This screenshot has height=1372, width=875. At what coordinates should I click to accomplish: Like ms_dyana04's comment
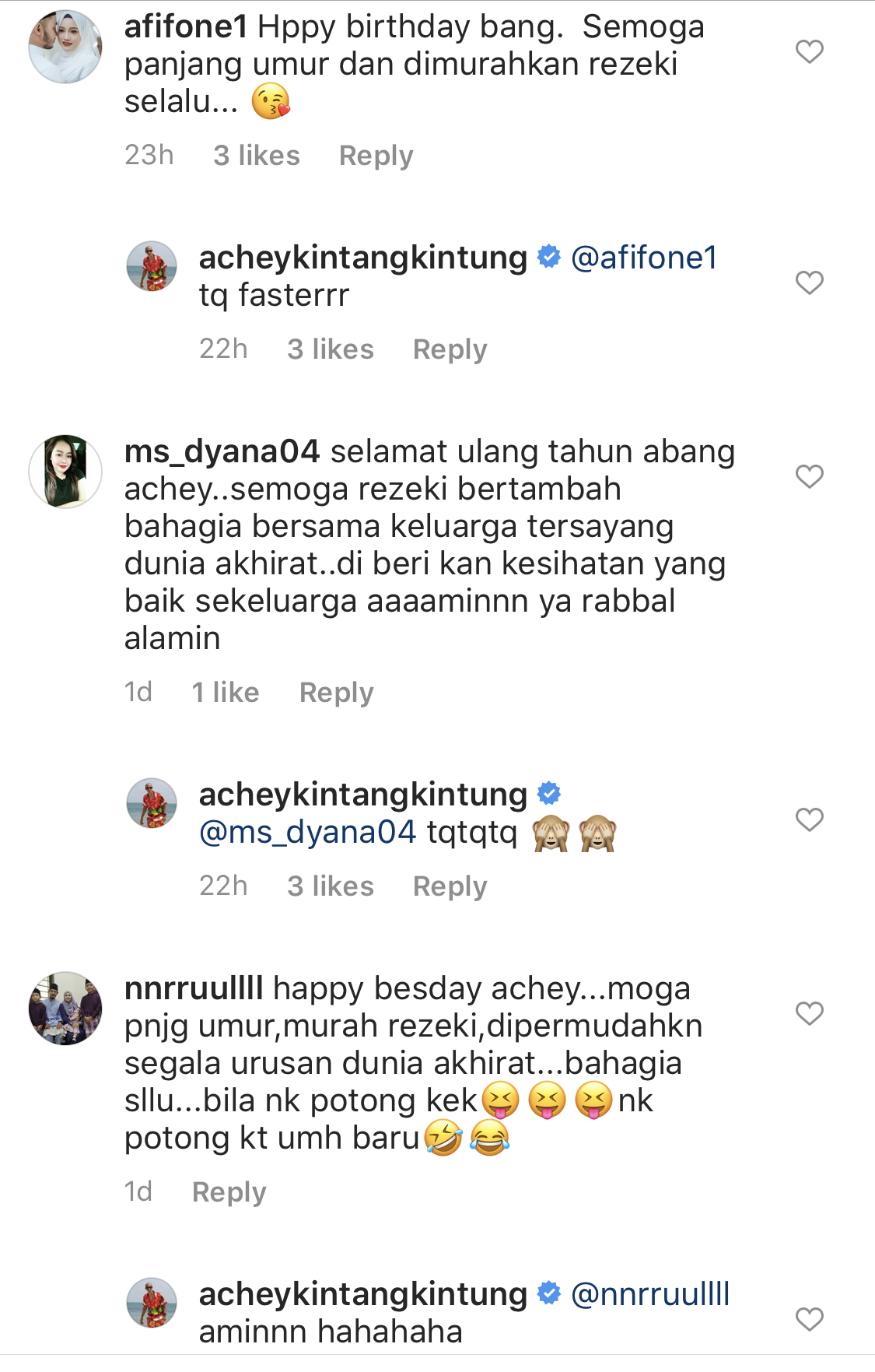coord(809,476)
